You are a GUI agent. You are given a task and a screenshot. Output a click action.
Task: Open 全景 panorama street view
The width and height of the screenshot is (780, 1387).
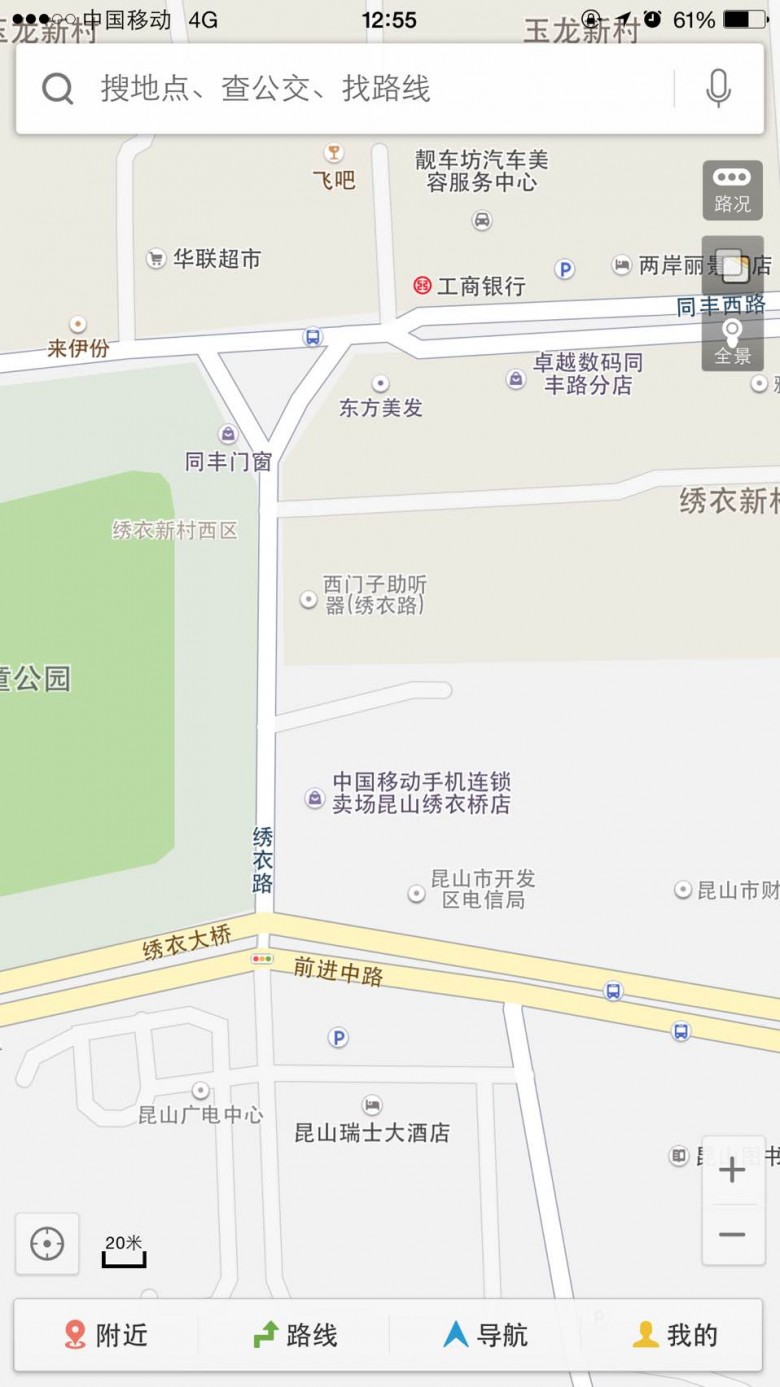point(732,342)
